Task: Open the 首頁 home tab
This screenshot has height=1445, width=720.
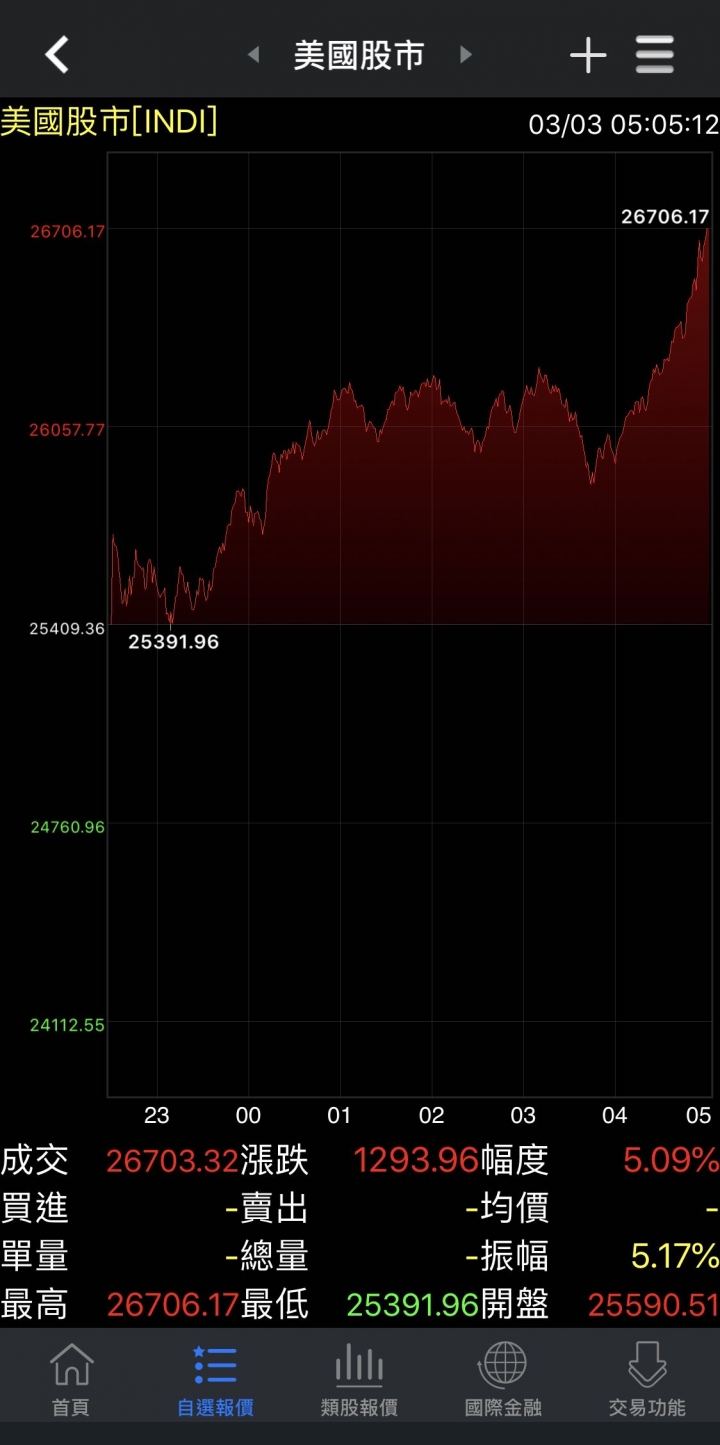Action: coord(71,1380)
